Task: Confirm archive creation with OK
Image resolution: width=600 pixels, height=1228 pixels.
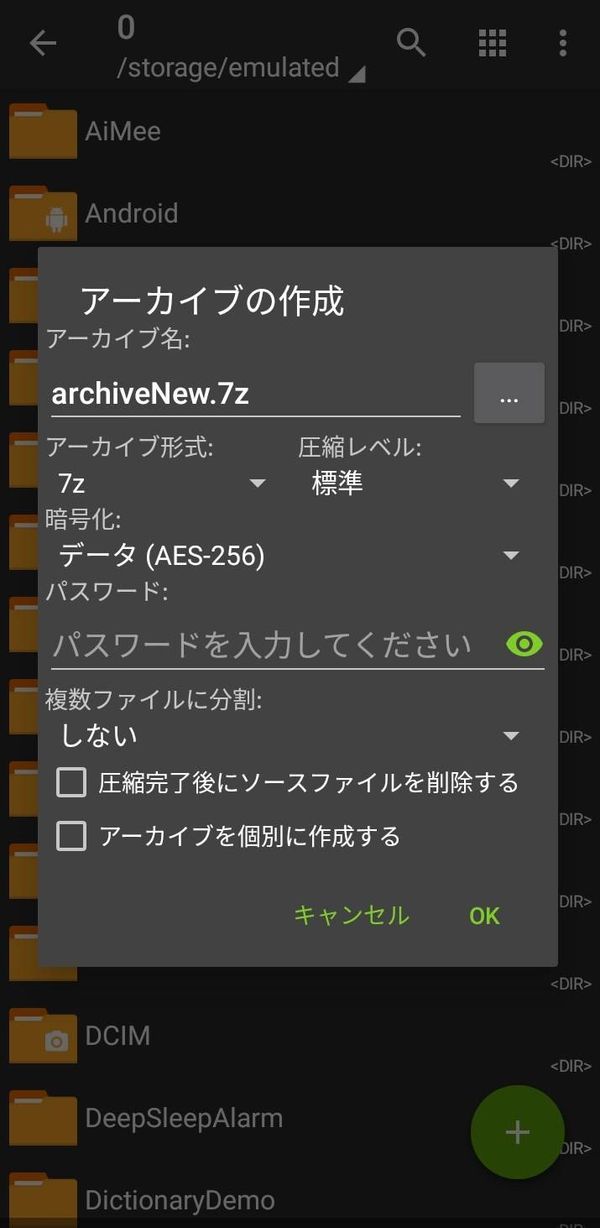Action: pos(484,915)
